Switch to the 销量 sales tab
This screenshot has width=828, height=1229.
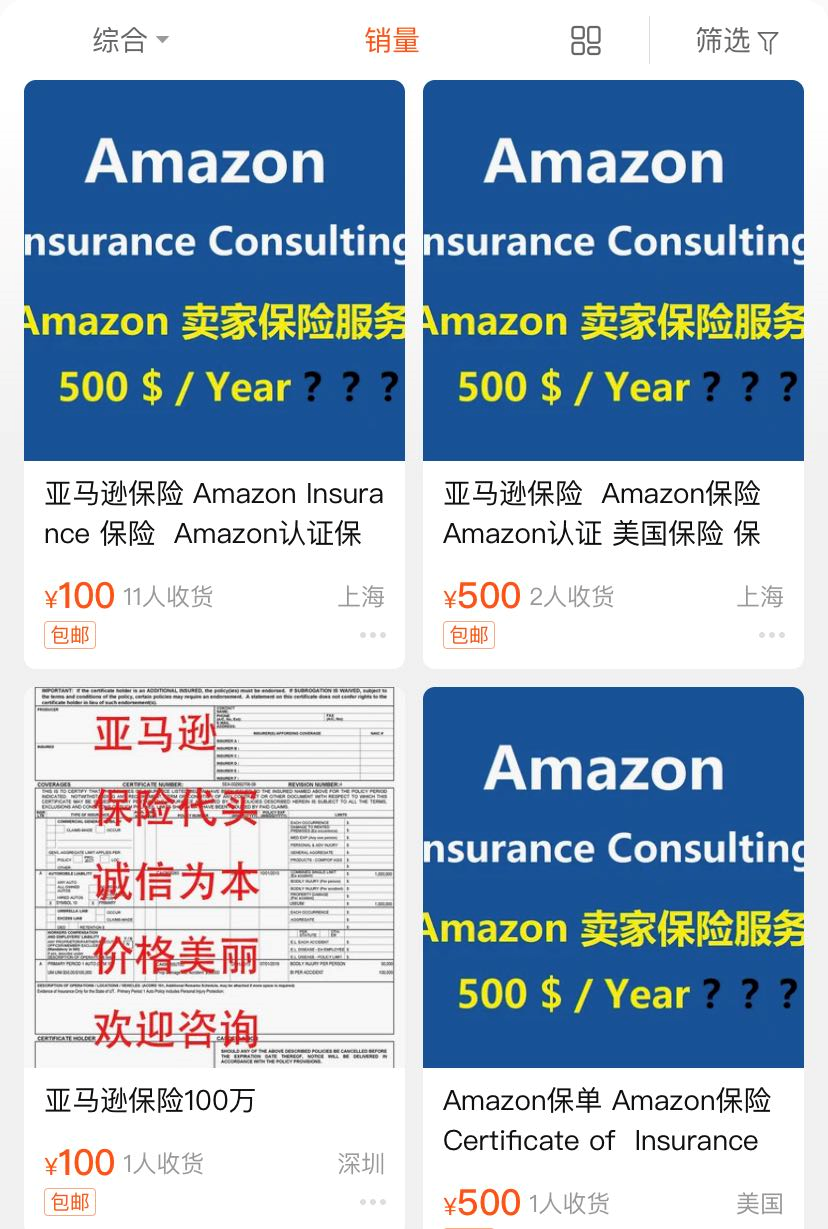(394, 41)
